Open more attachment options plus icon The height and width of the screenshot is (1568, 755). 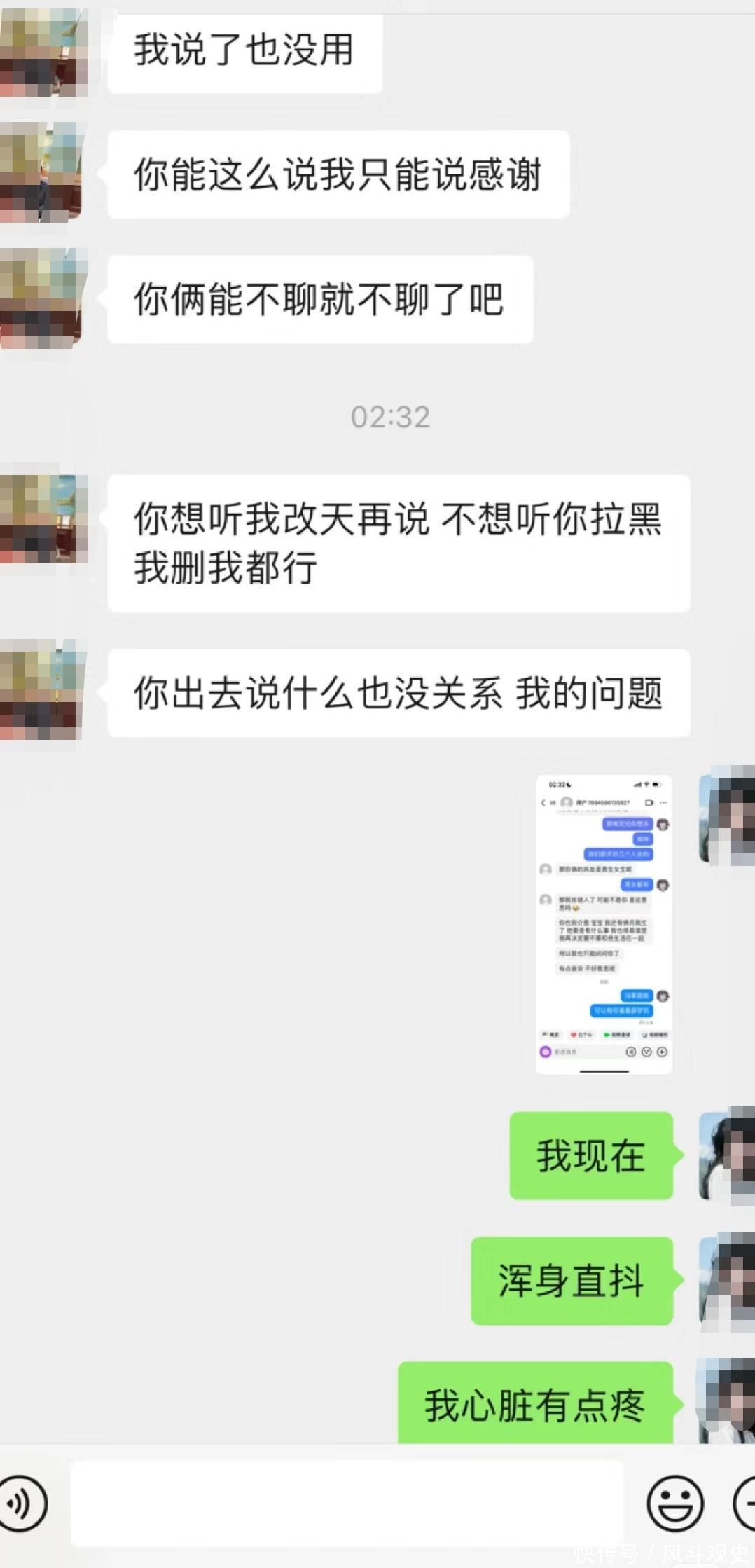pos(745,1504)
